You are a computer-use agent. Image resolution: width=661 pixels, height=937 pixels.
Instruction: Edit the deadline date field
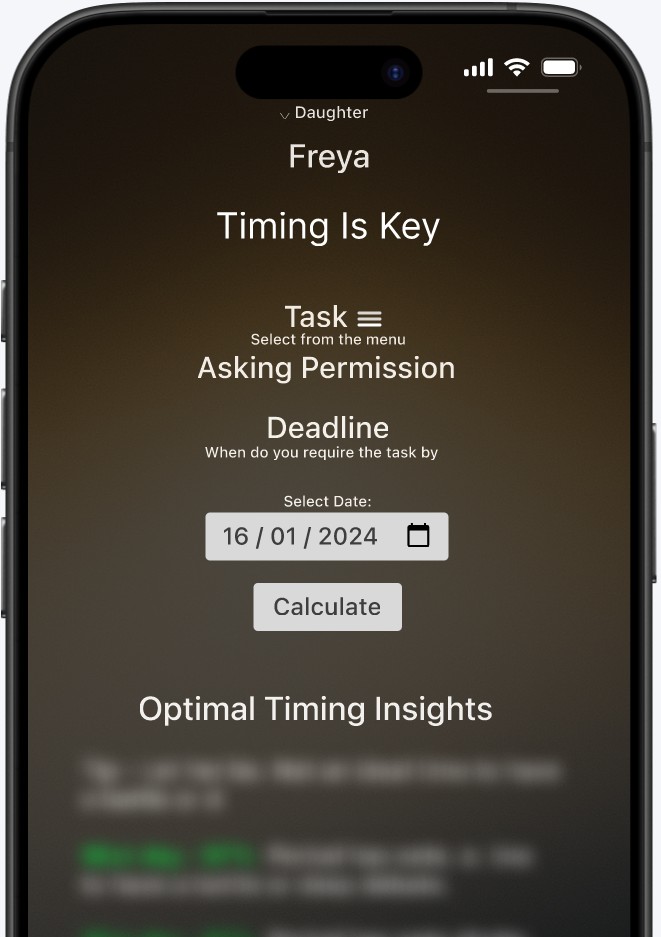pyautogui.click(x=300, y=537)
